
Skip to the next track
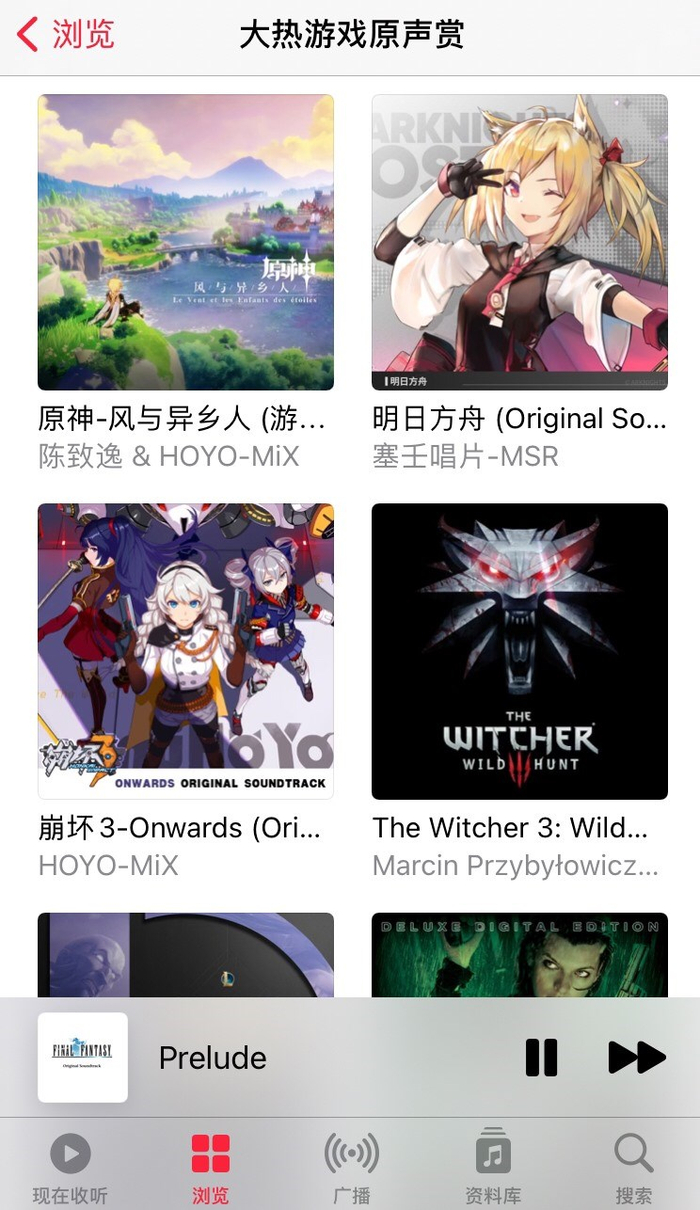point(636,1057)
